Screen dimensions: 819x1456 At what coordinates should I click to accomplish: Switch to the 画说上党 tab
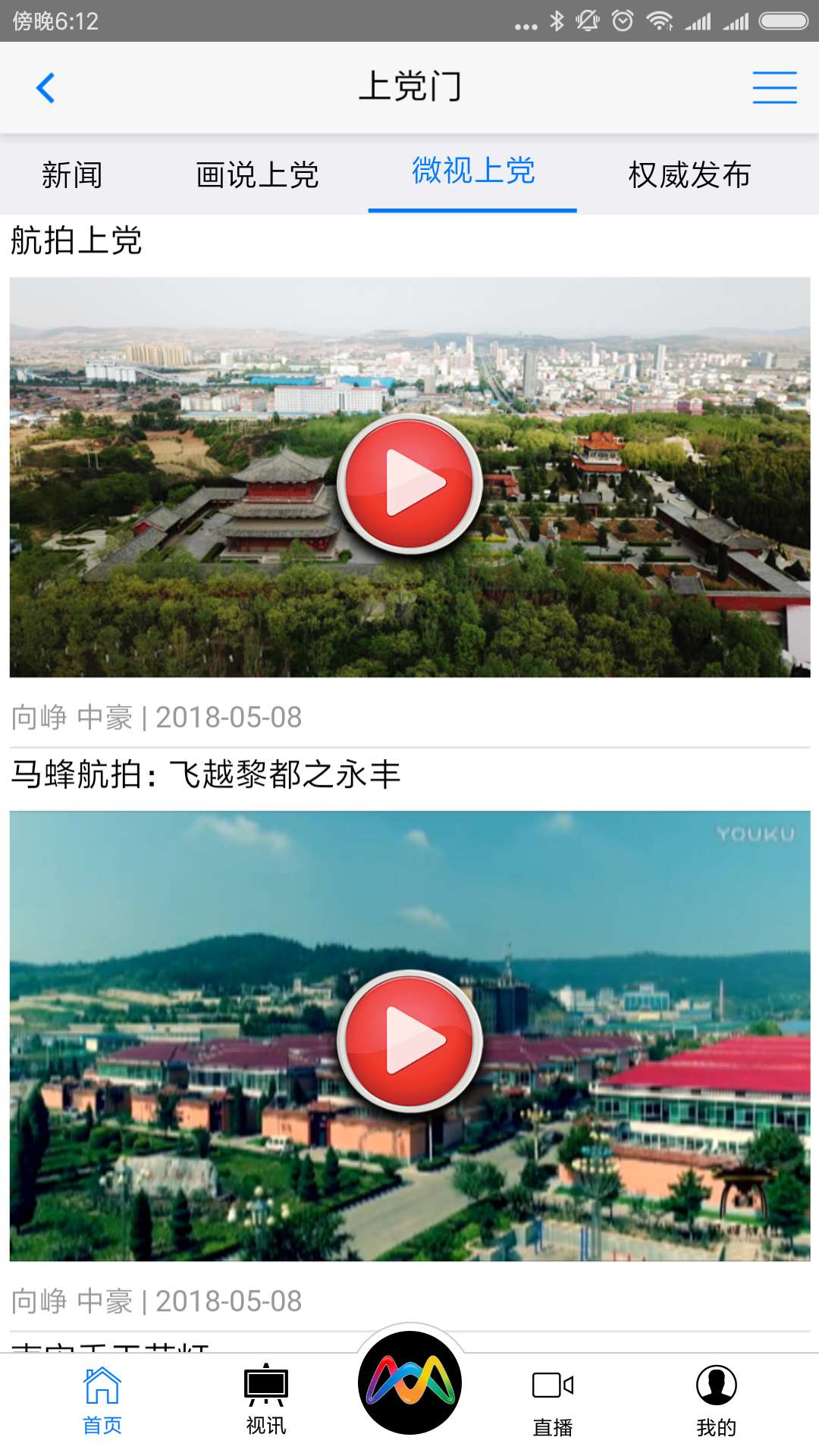tap(257, 174)
